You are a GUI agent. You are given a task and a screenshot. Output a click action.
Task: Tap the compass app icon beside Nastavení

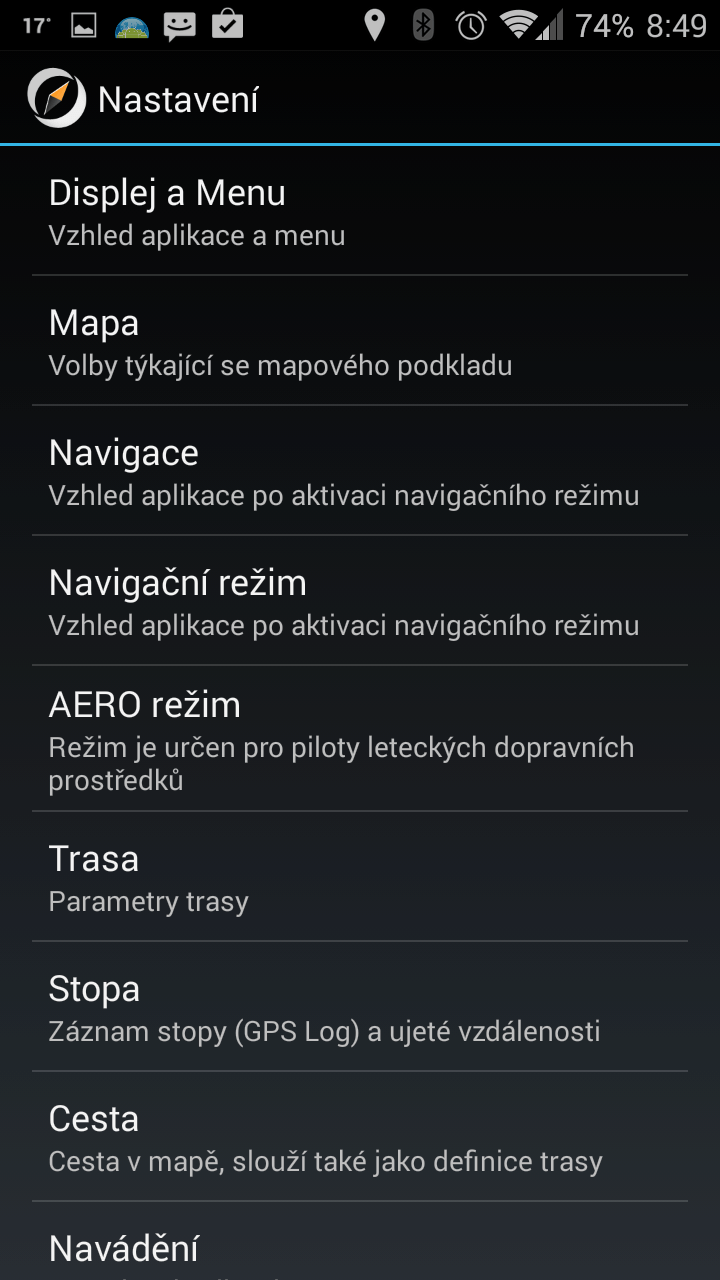(57, 99)
